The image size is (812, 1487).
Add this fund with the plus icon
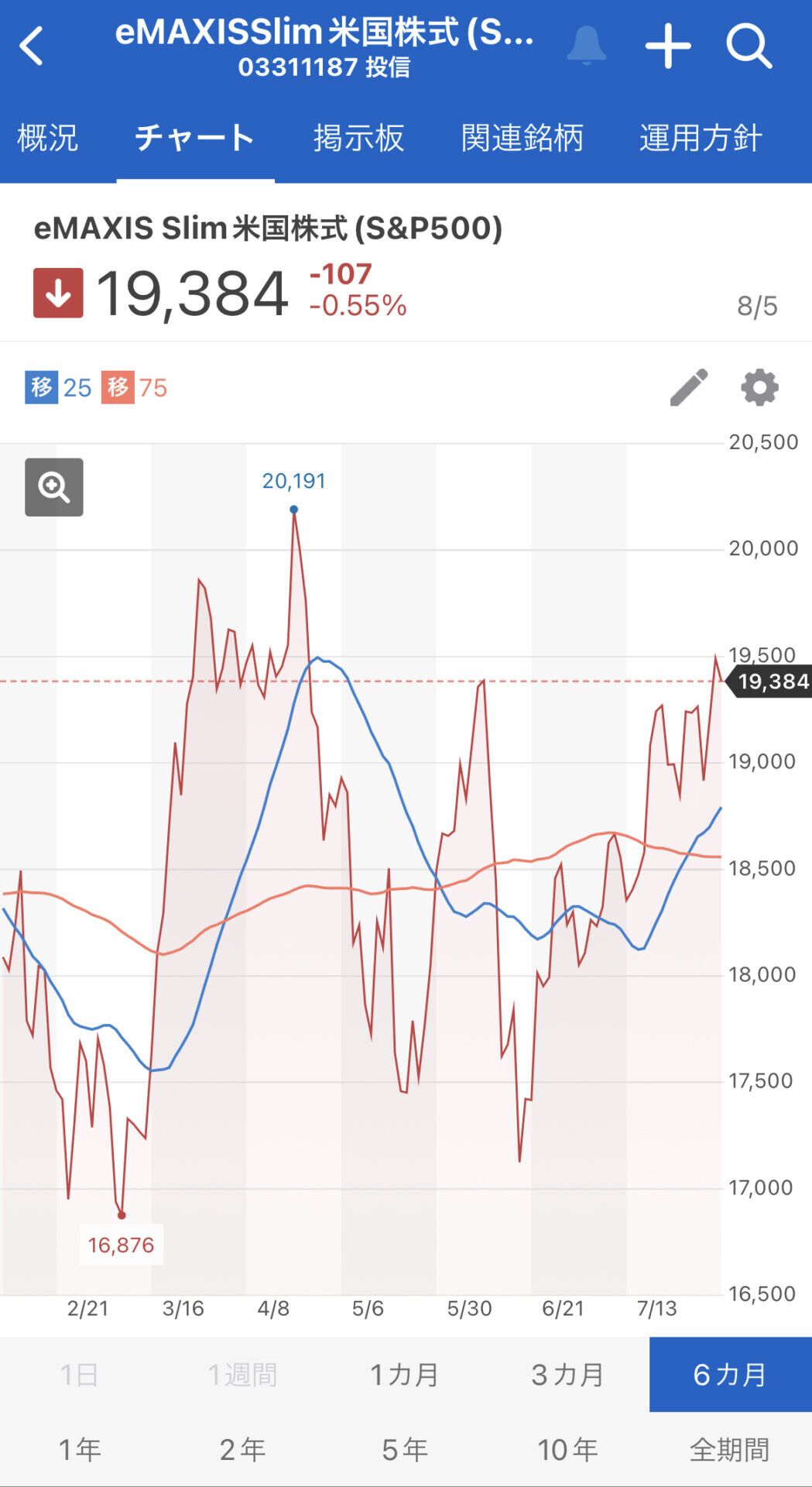point(668,46)
